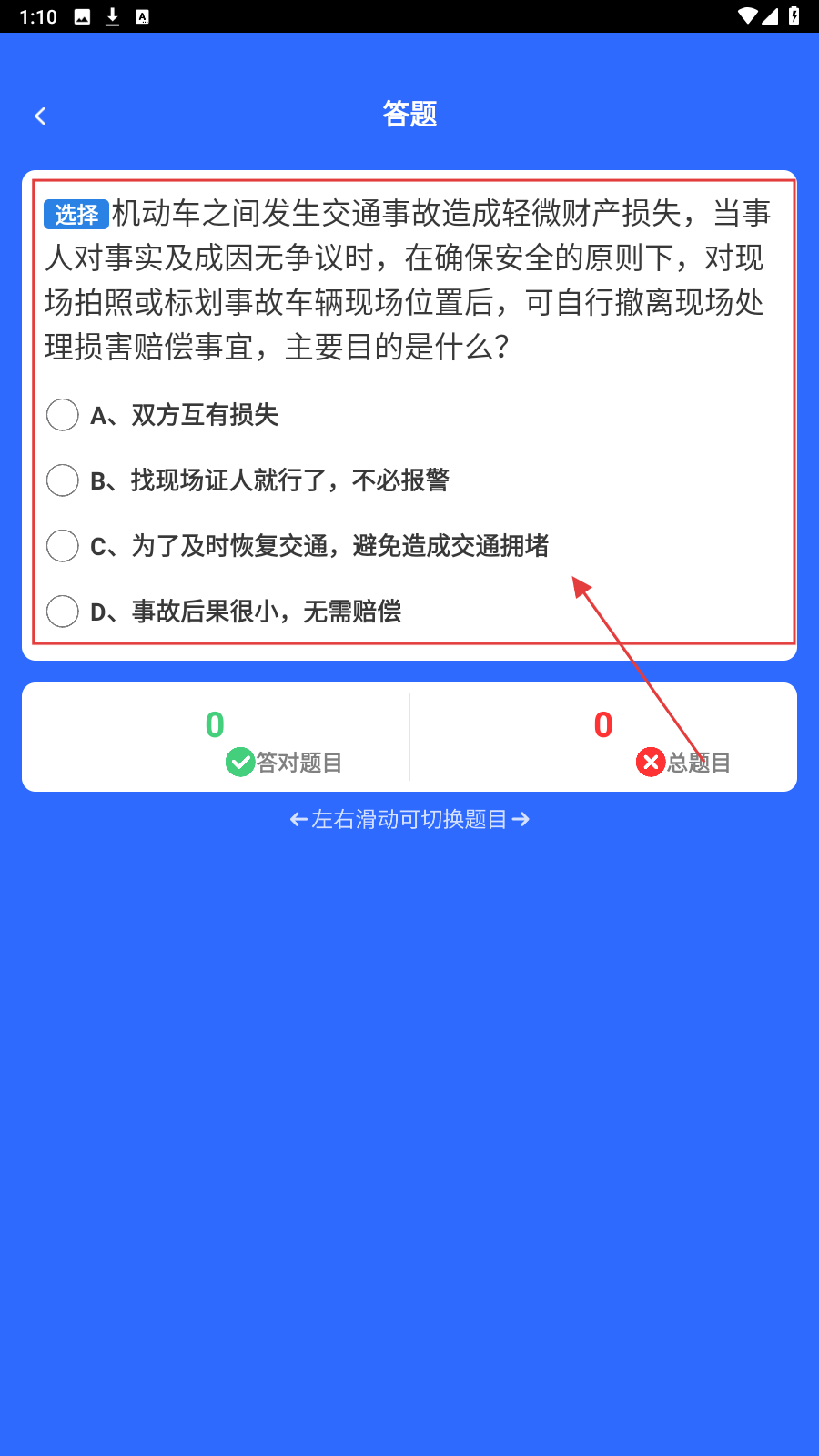Mark option D、事故后果很小，无需赔偿
Viewport: 819px width, 1456px height.
click(63, 612)
